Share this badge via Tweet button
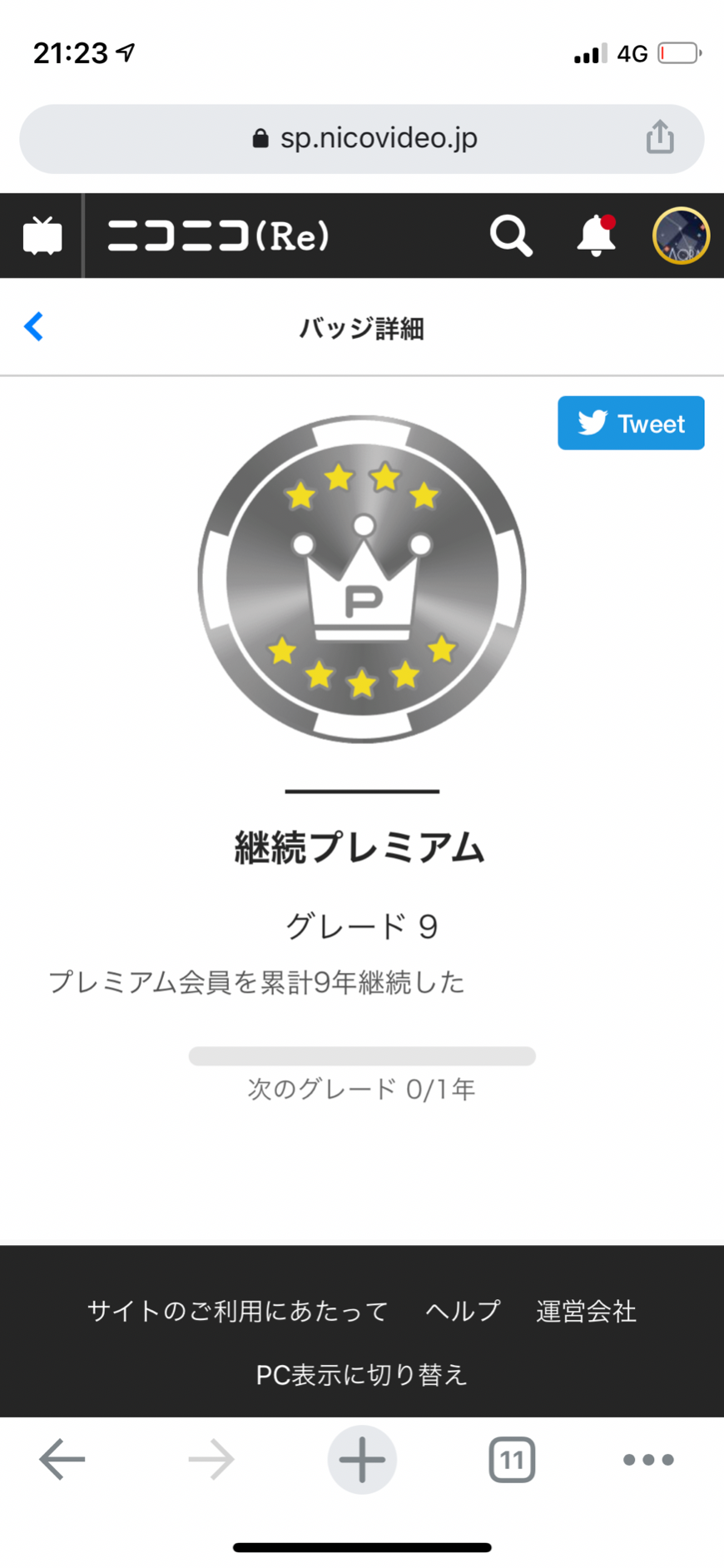The width and height of the screenshot is (724, 1568). click(x=631, y=424)
